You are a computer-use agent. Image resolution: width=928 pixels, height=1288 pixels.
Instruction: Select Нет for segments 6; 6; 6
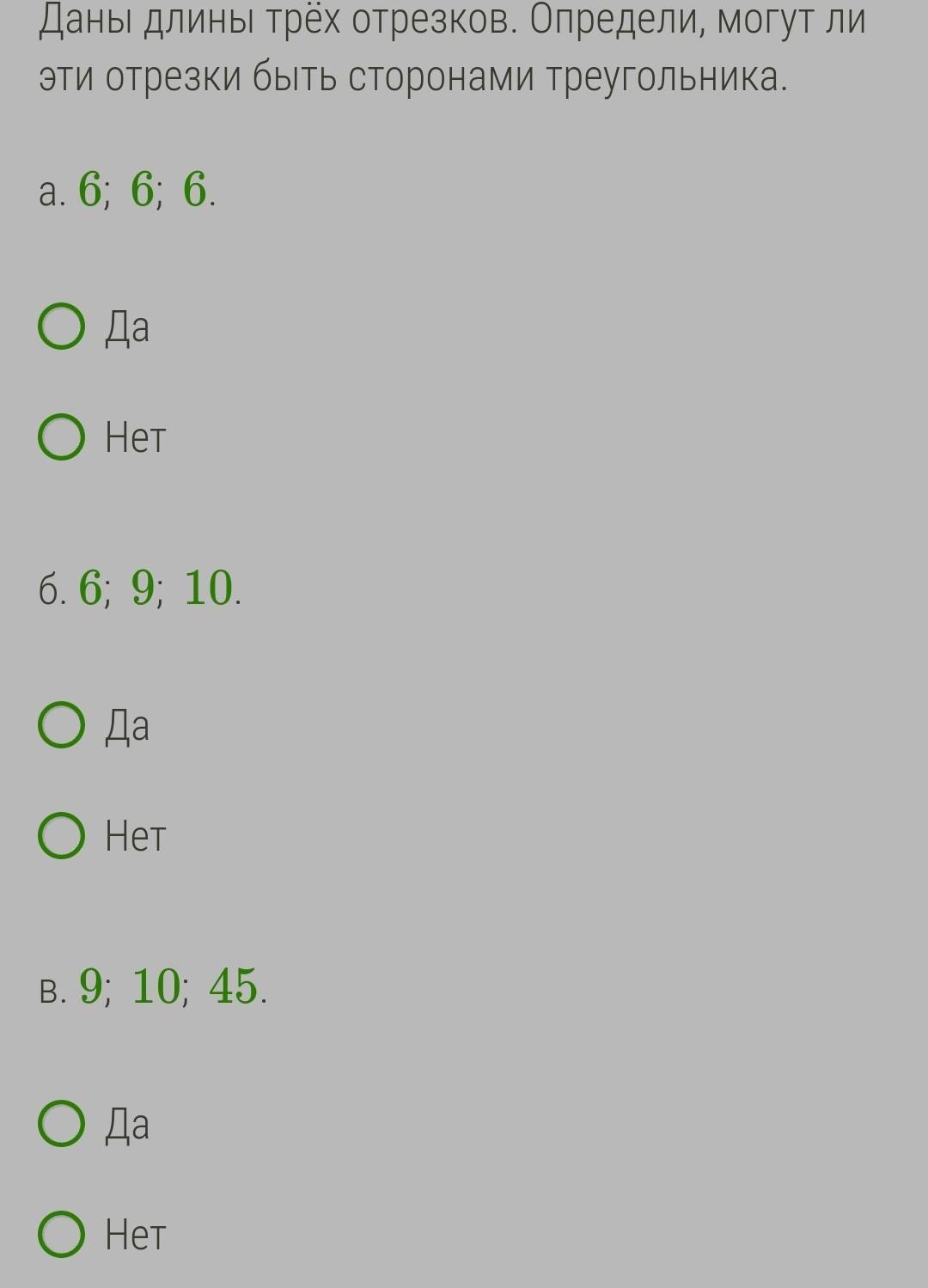point(62,437)
